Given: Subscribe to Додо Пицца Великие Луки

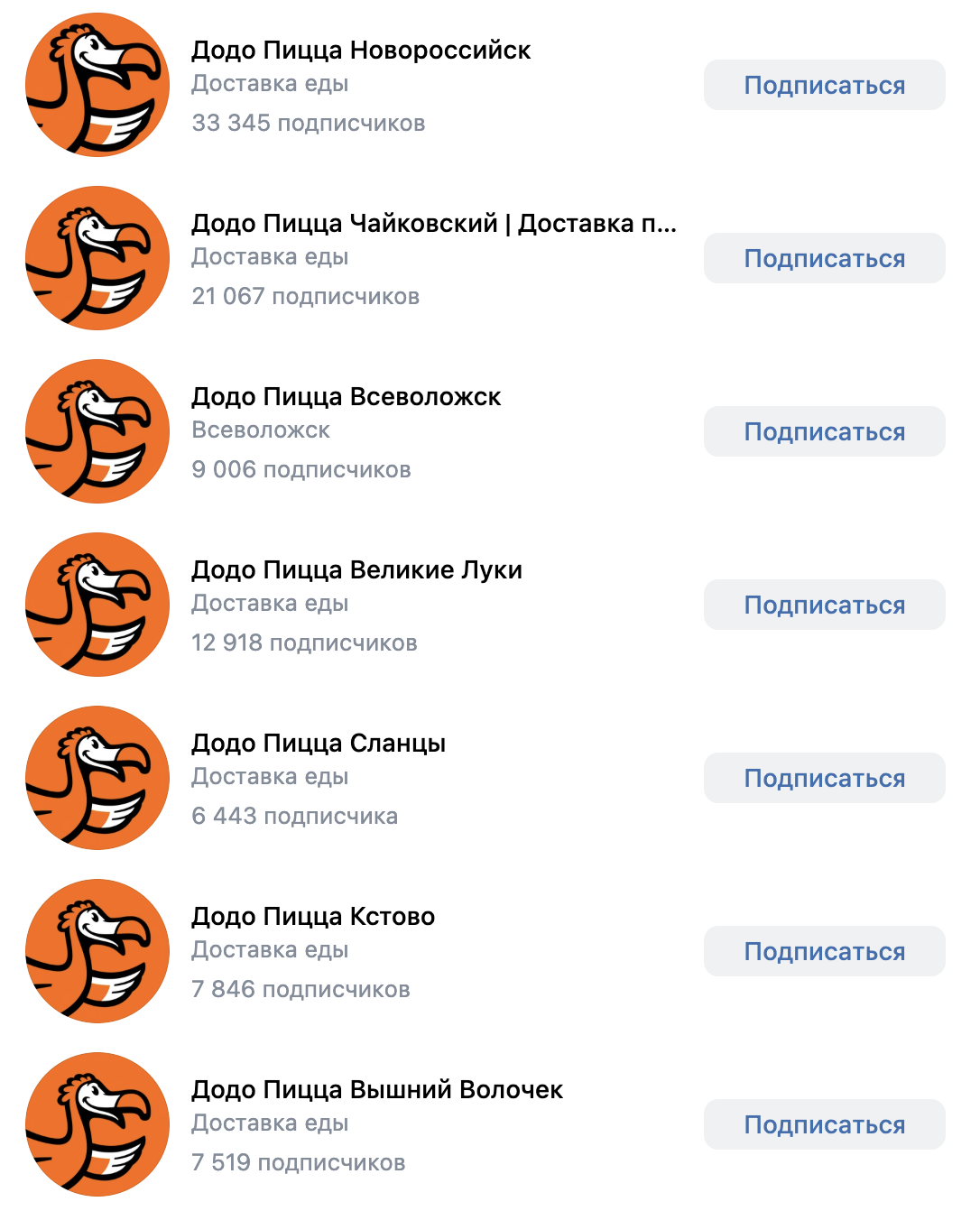Looking at the screenshot, I should [824, 605].
